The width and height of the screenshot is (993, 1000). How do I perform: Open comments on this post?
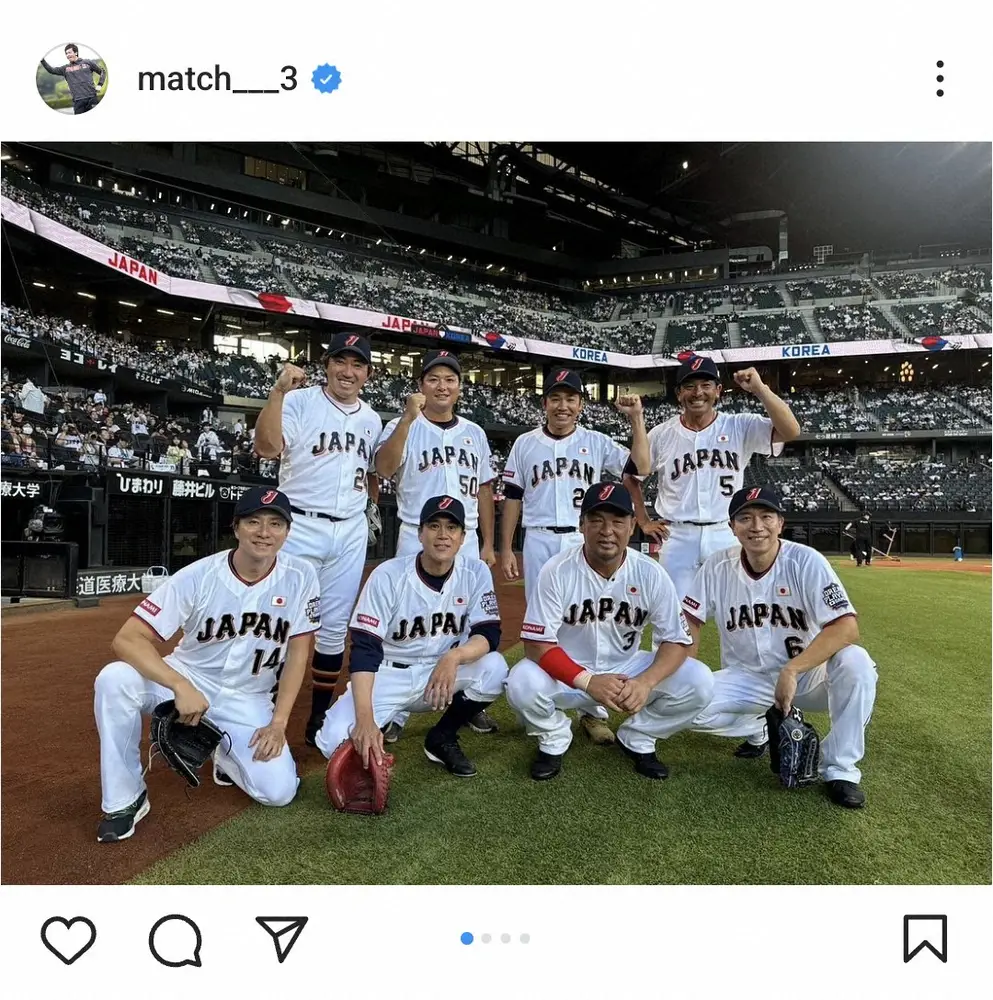coord(175,940)
